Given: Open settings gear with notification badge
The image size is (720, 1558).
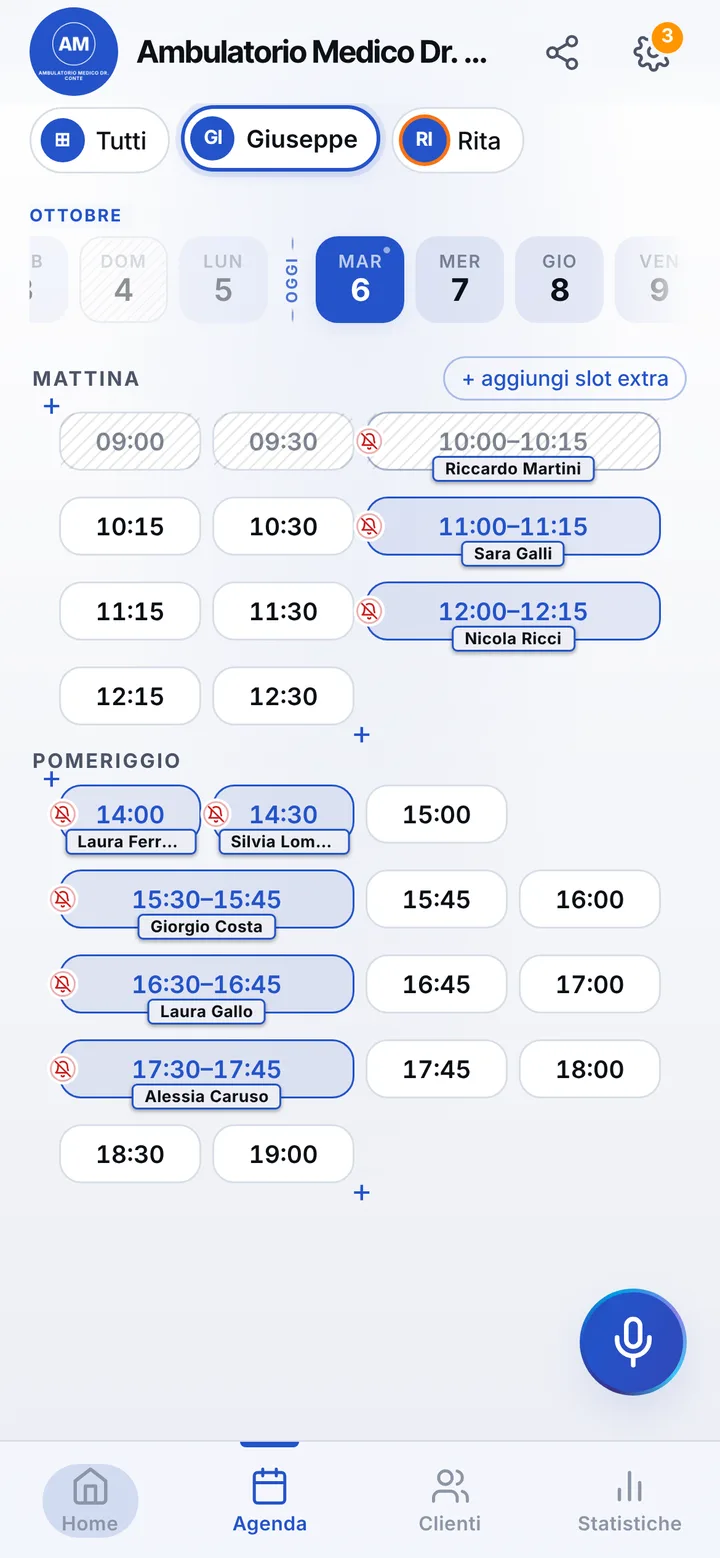Looking at the screenshot, I should (x=652, y=53).
